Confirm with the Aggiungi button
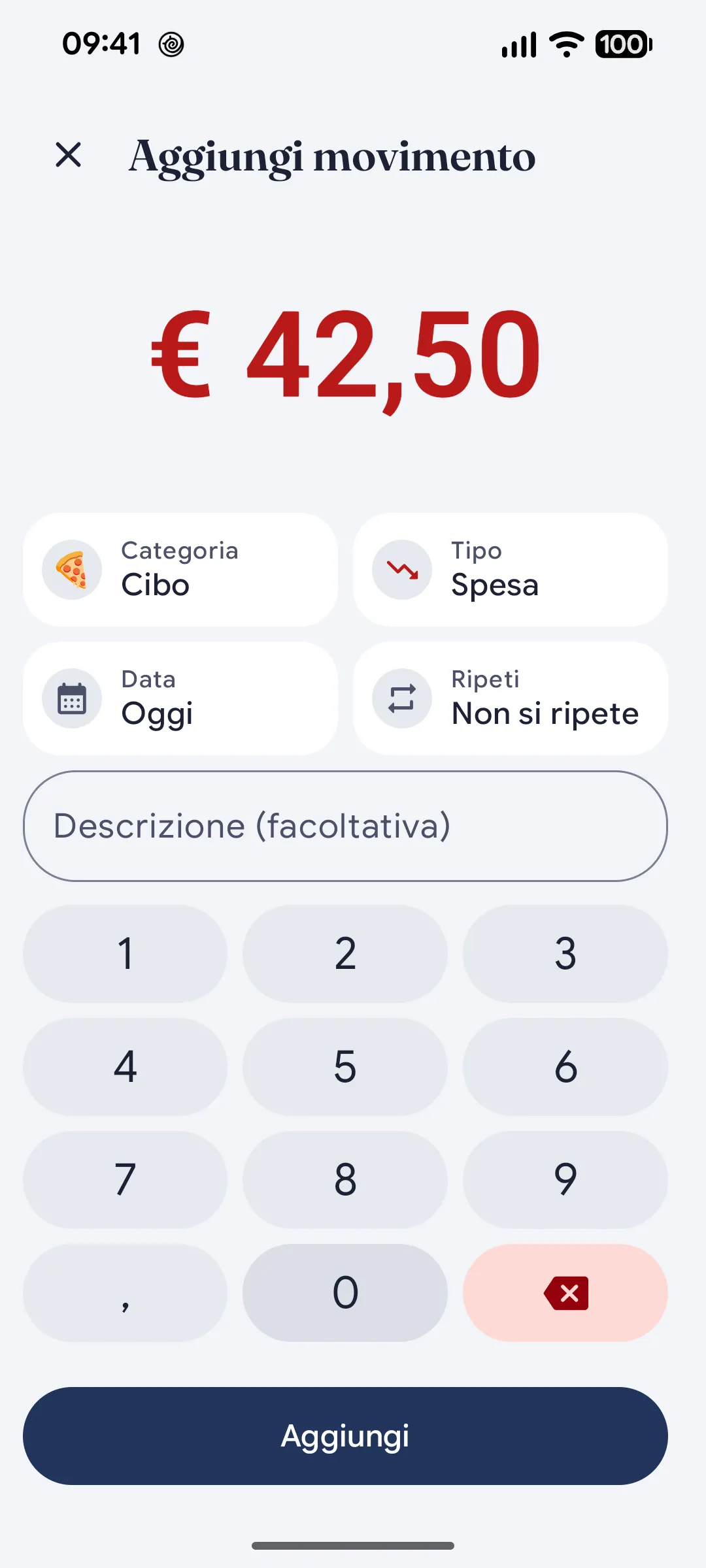 [x=345, y=1436]
